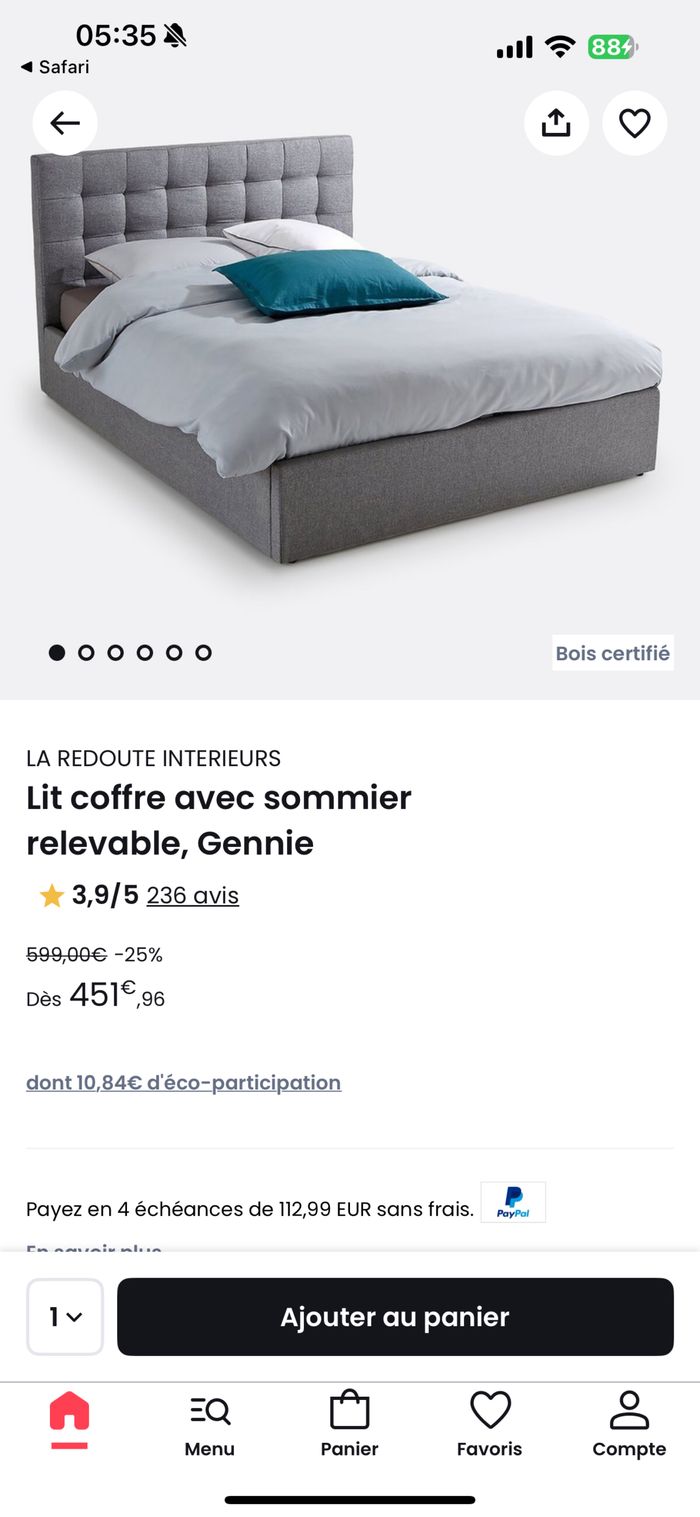Open the Favoris tab
700x1517 pixels.
tap(490, 1425)
